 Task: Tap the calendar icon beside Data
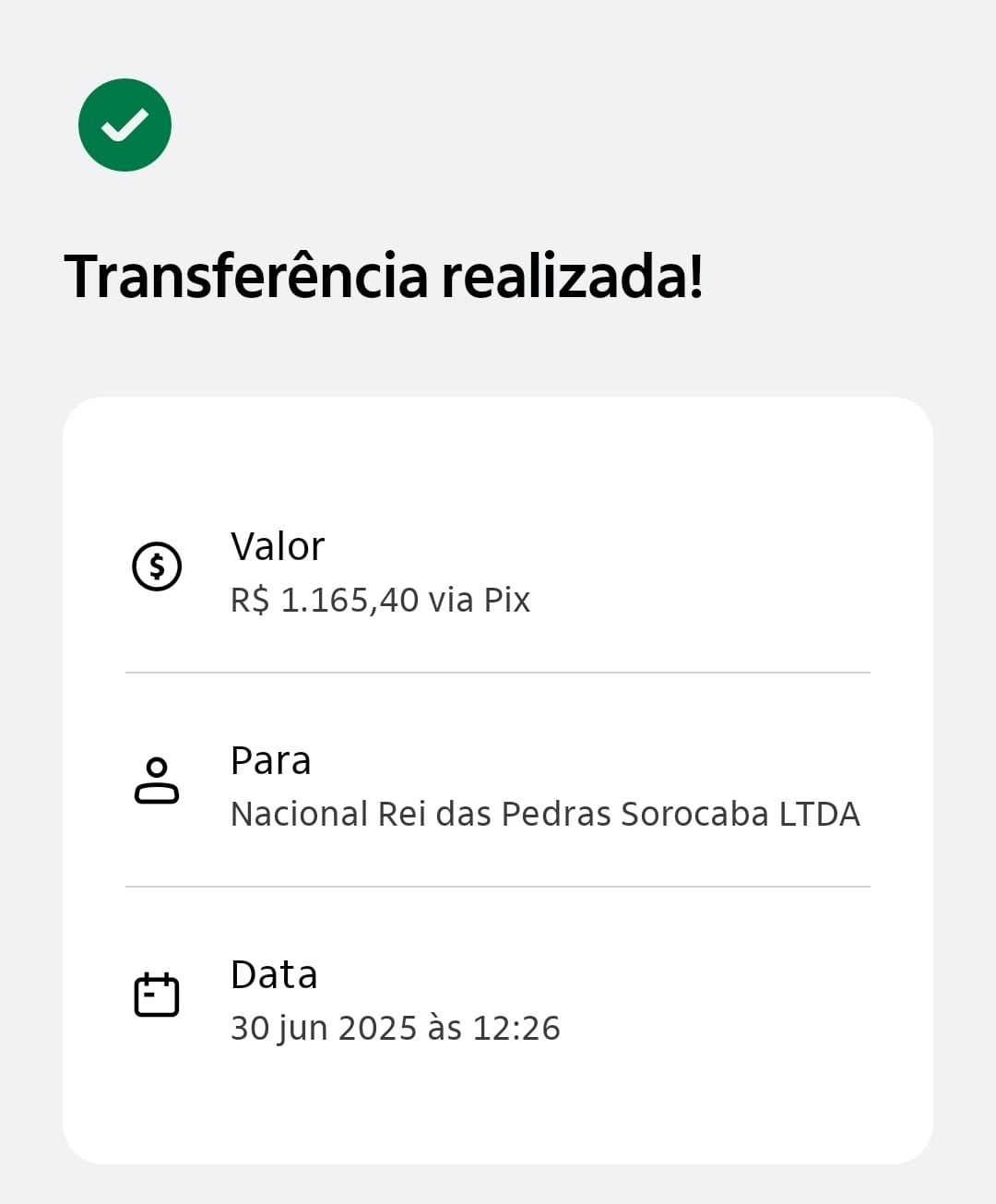point(157,995)
